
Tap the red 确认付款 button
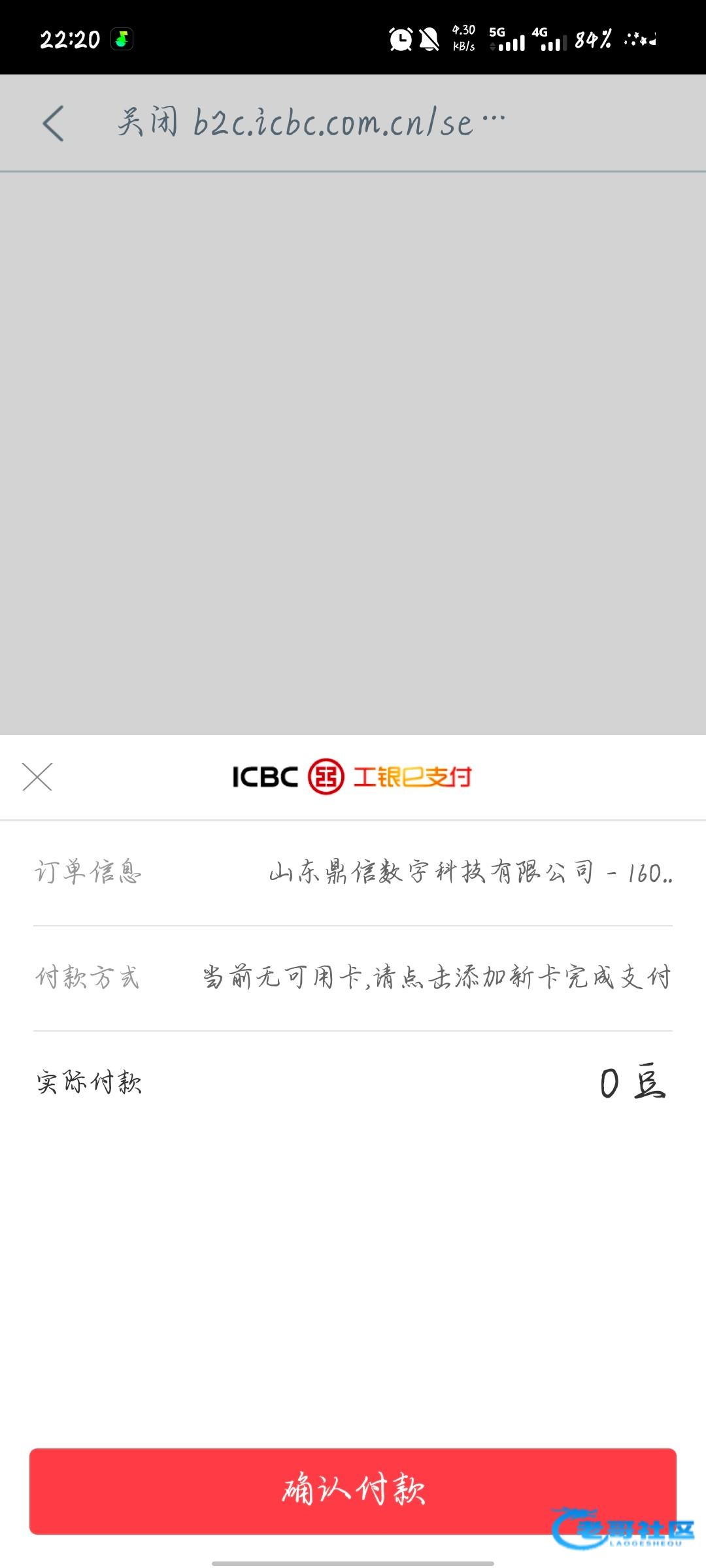[x=353, y=1490]
